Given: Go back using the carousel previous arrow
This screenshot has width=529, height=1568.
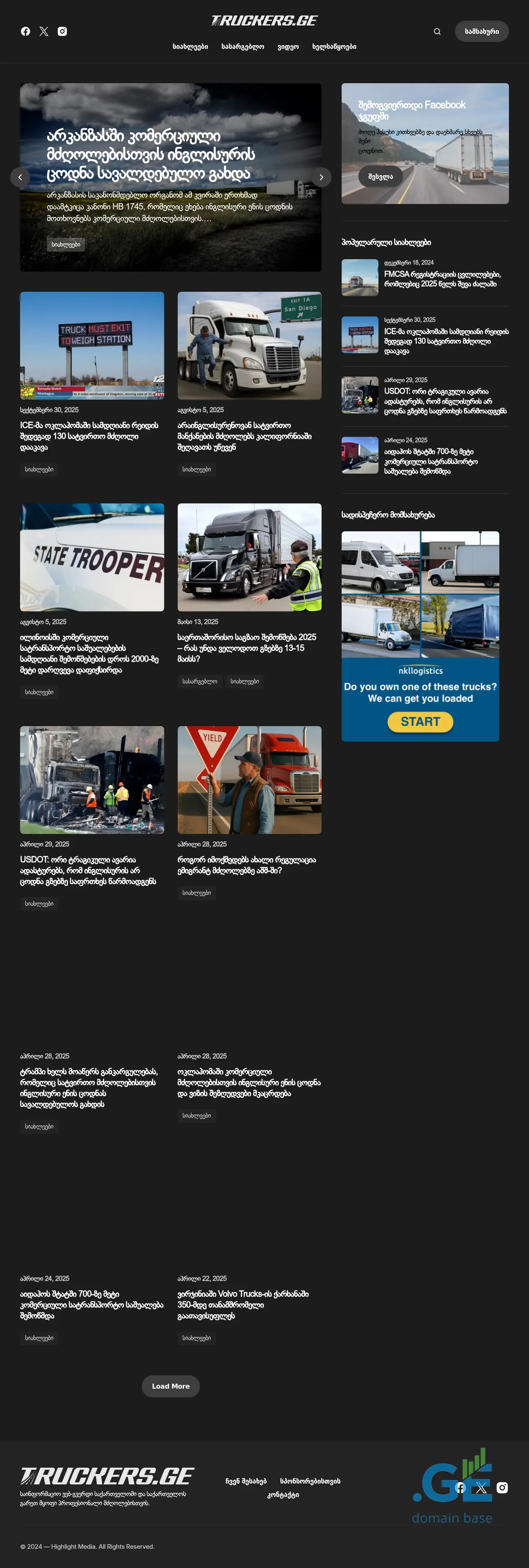Looking at the screenshot, I should 20,177.
